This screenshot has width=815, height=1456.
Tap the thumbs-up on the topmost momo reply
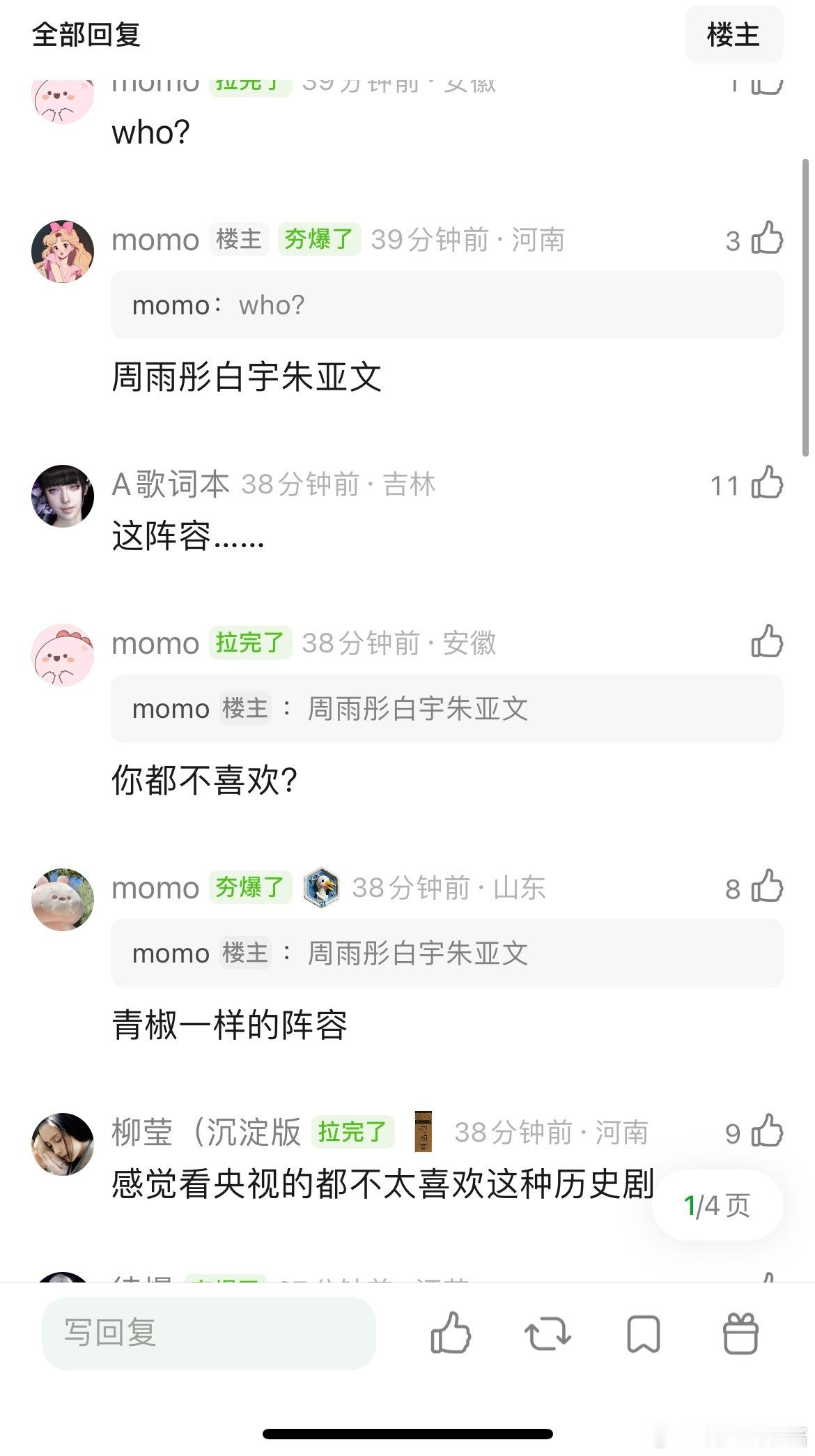click(767, 85)
